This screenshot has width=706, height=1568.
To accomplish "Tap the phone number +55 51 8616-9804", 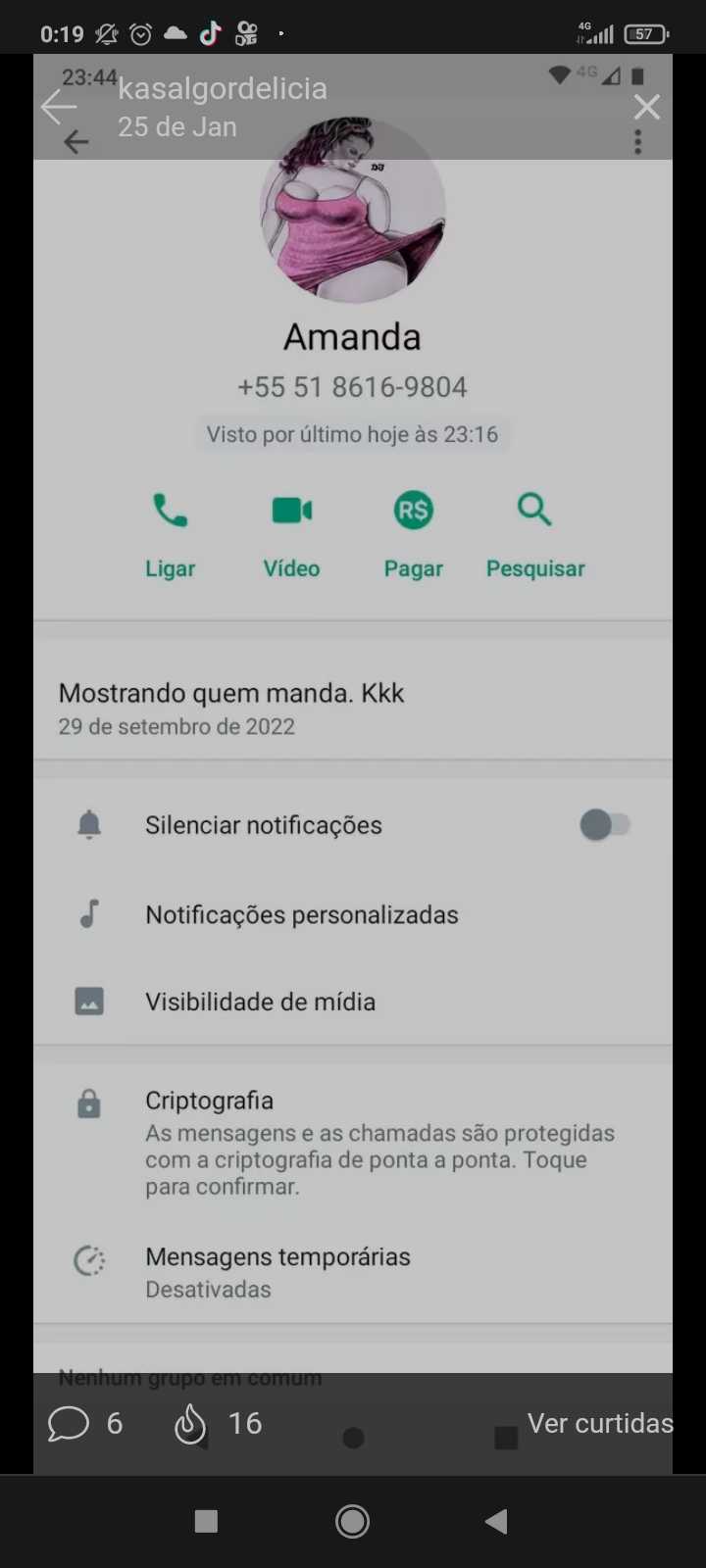I will click(352, 386).
